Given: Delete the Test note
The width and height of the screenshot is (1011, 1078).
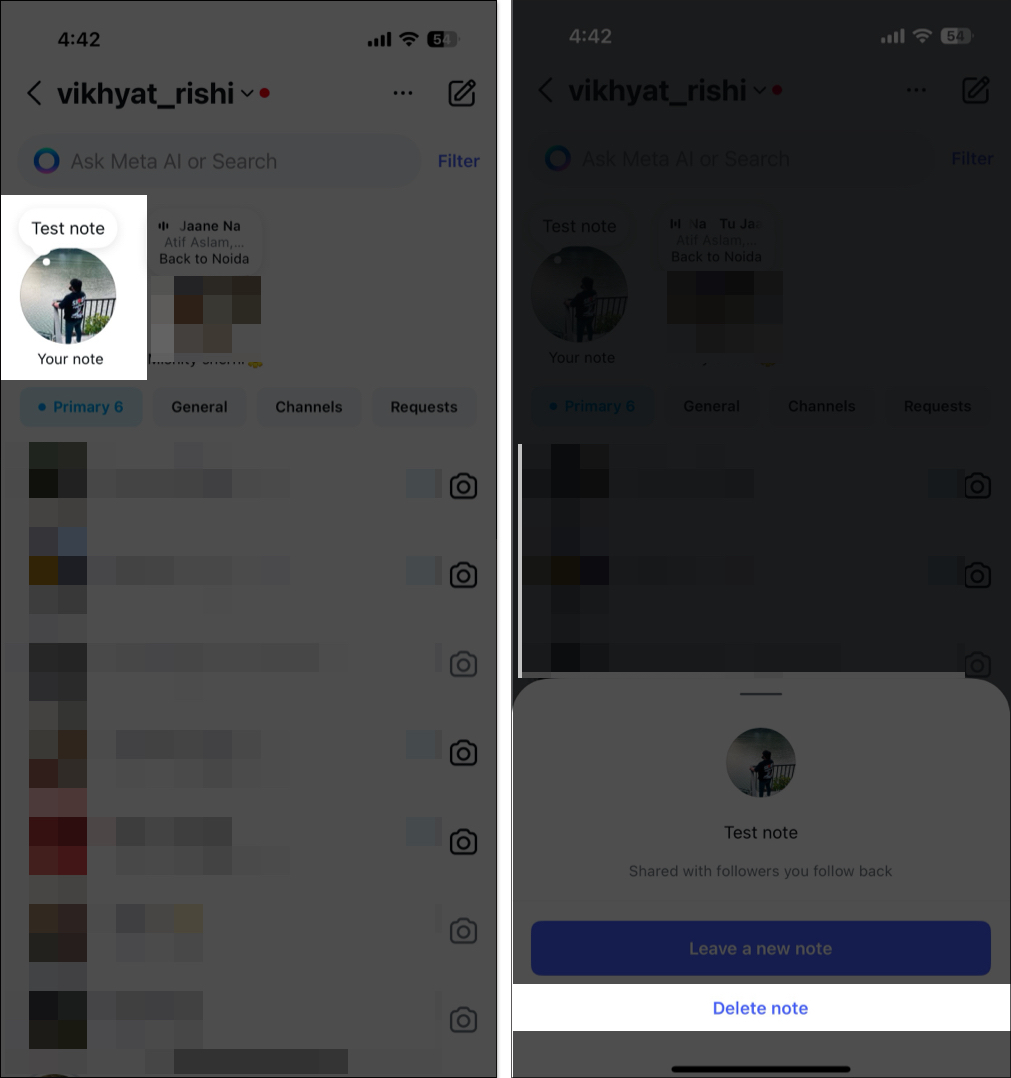Looking at the screenshot, I should click(760, 1008).
